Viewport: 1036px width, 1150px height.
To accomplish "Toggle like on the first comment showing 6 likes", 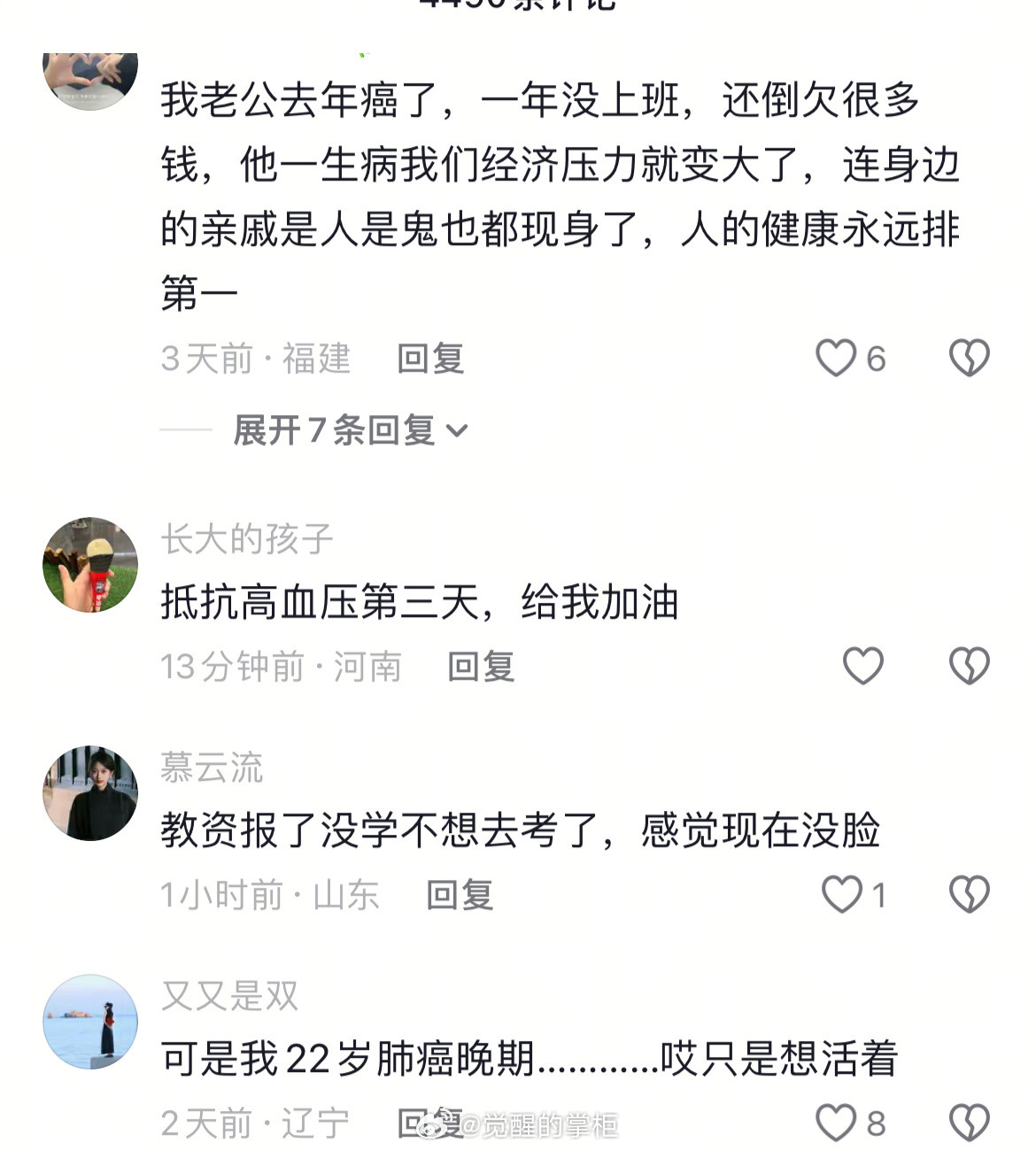I will coord(837,359).
